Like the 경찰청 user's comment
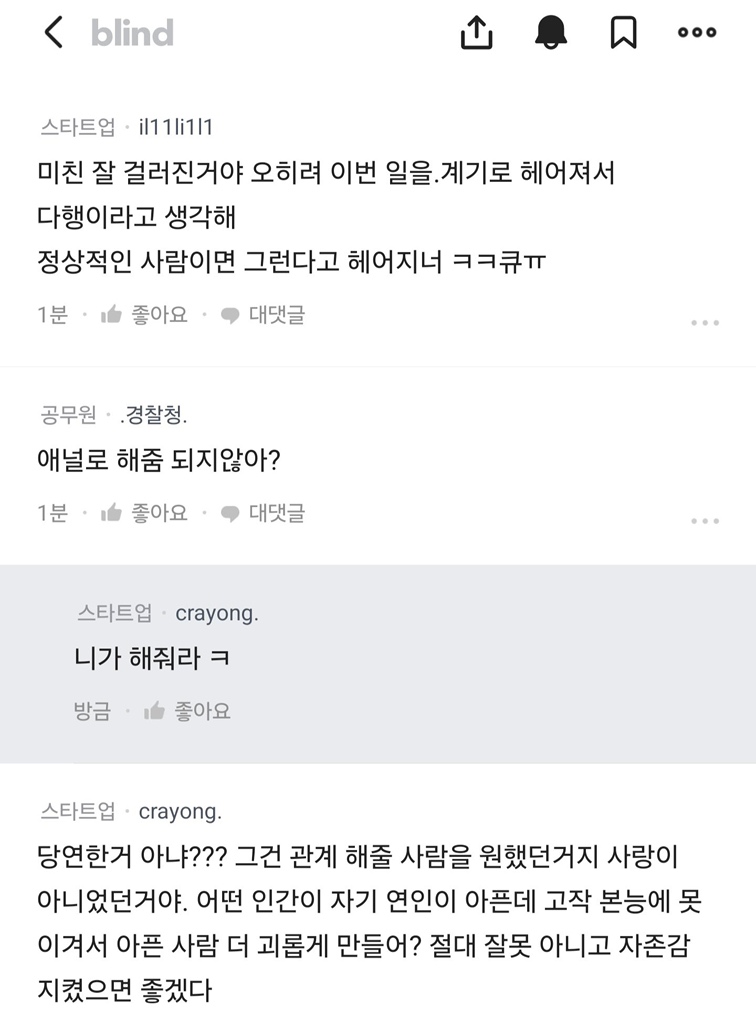The image size is (756, 1024). (x=145, y=513)
